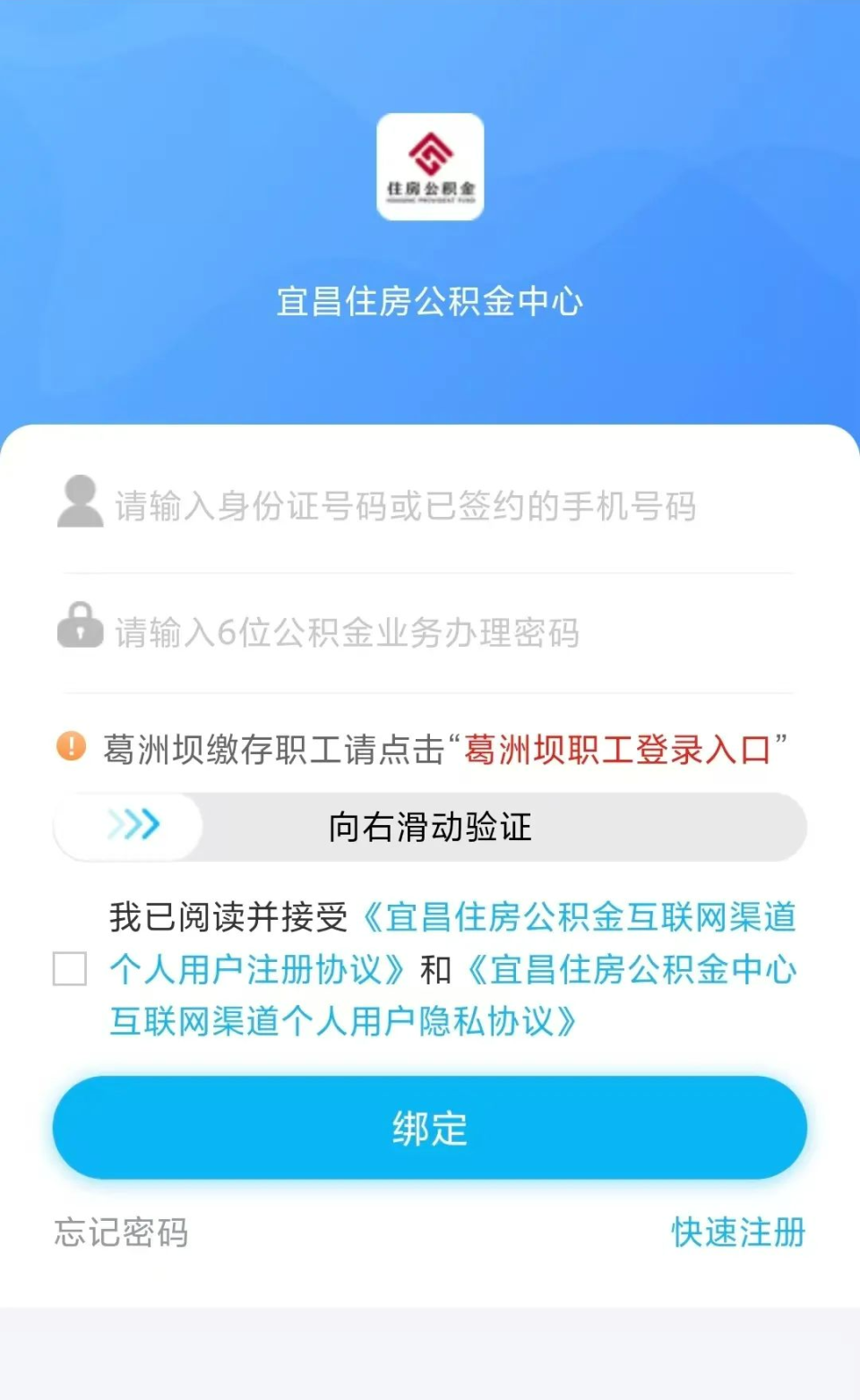Click the orange exclamation warning icon
Screen dimensions: 860x1400
(69, 745)
